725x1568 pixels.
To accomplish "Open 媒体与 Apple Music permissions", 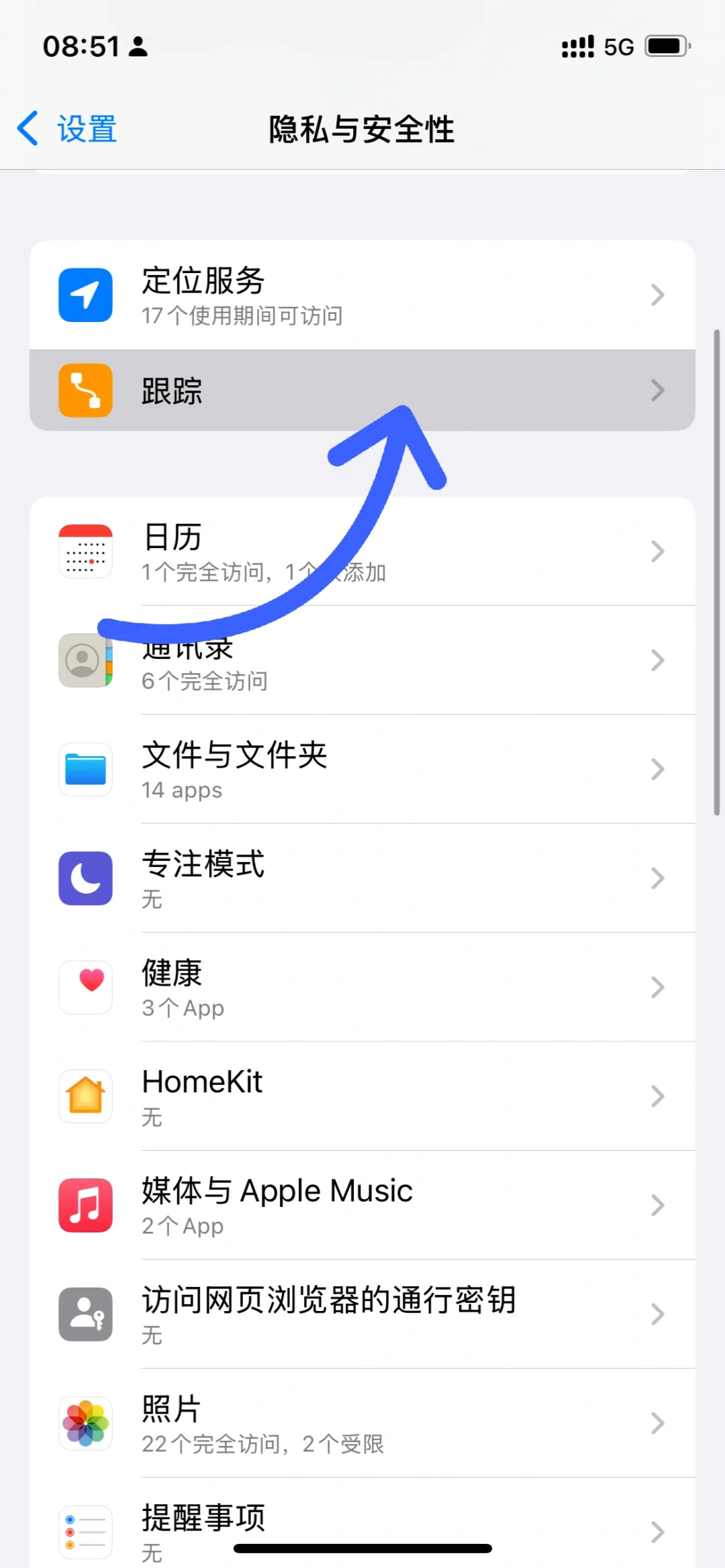I will 362,1206.
